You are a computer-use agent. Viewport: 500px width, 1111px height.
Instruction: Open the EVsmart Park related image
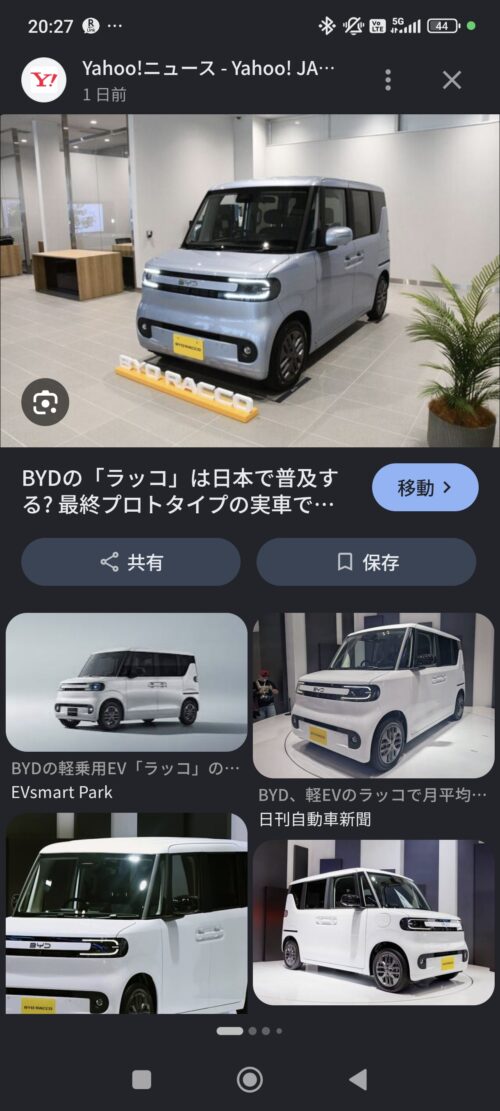coord(127,682)
